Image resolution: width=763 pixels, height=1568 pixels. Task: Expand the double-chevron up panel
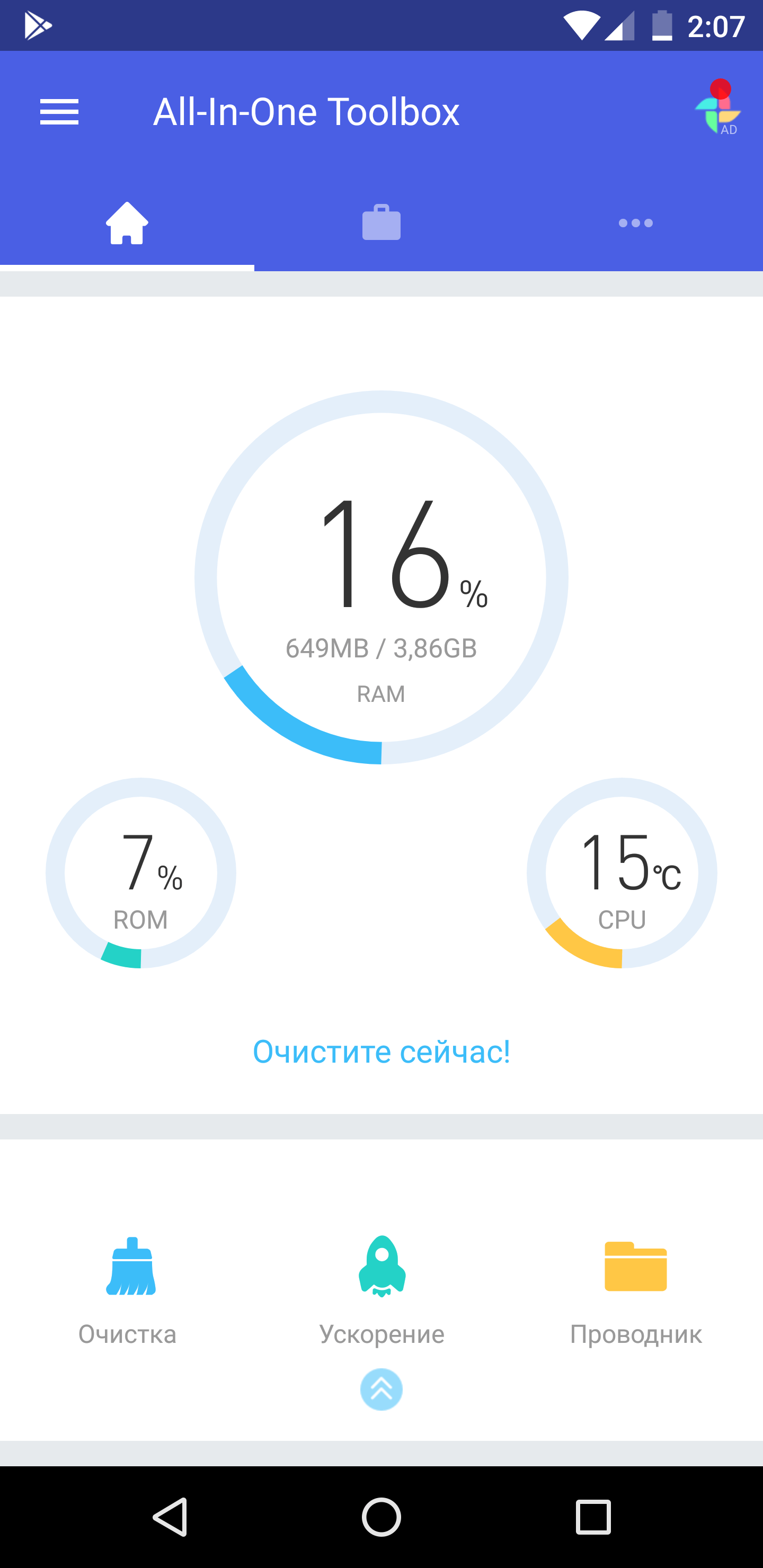pos(381,1389)
